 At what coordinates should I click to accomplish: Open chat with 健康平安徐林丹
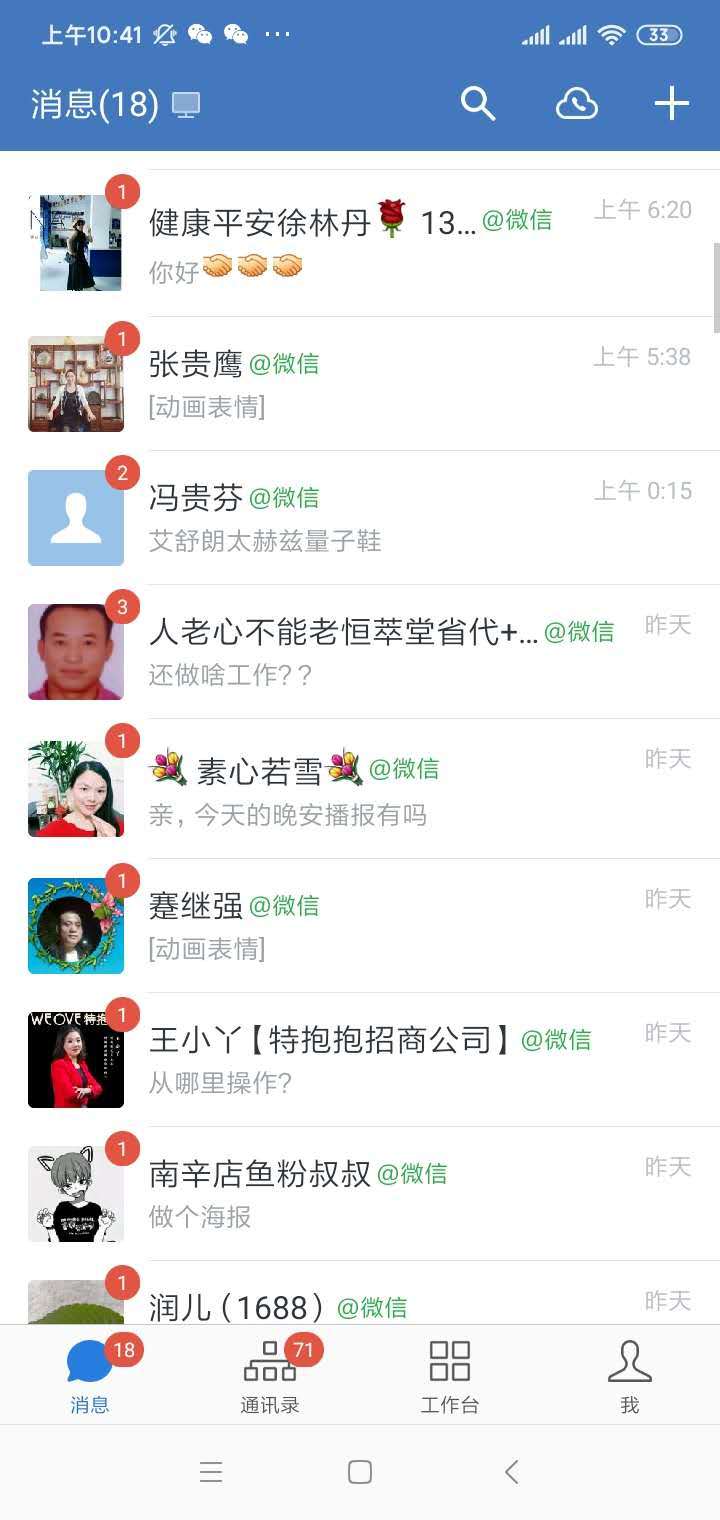point(360,243)
